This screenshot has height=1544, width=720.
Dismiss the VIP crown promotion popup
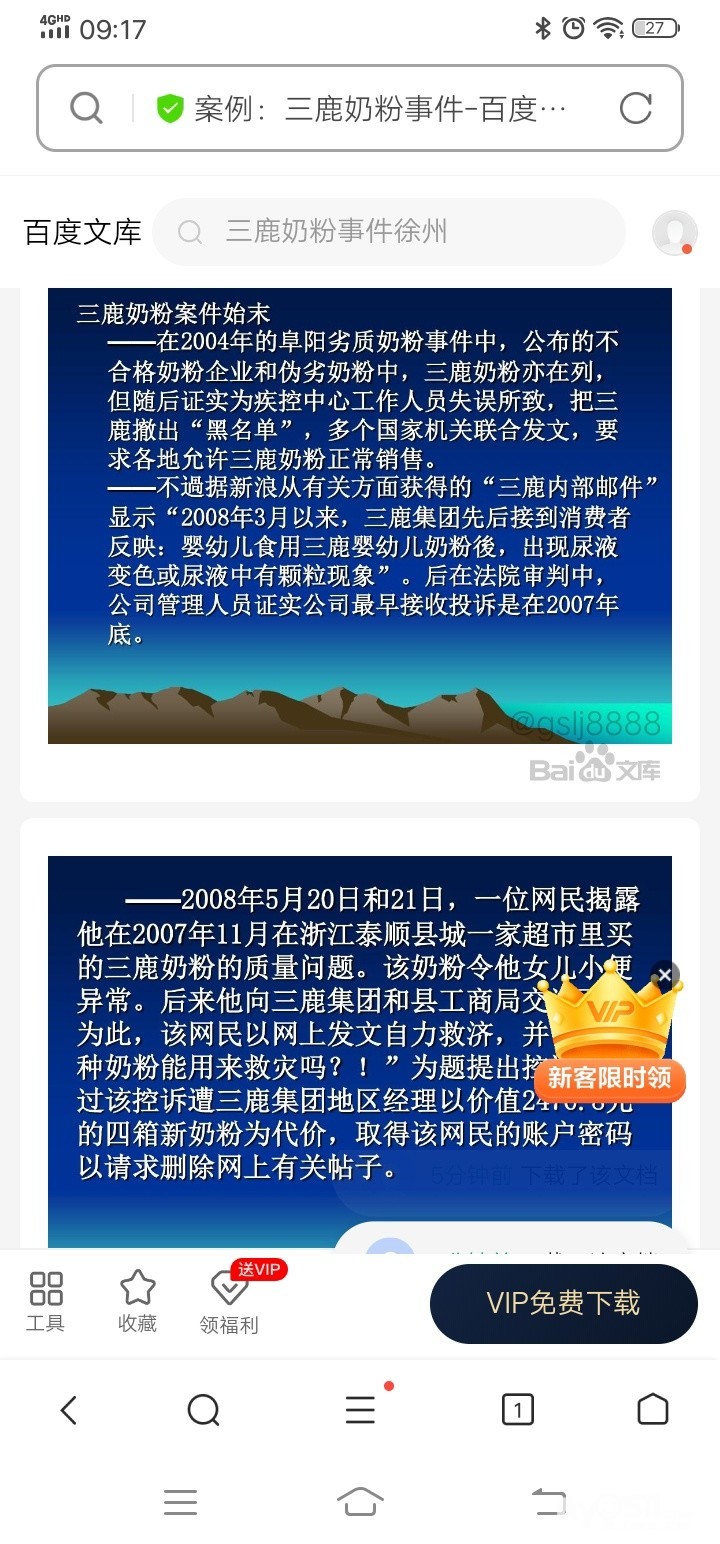tap(665, 975)
